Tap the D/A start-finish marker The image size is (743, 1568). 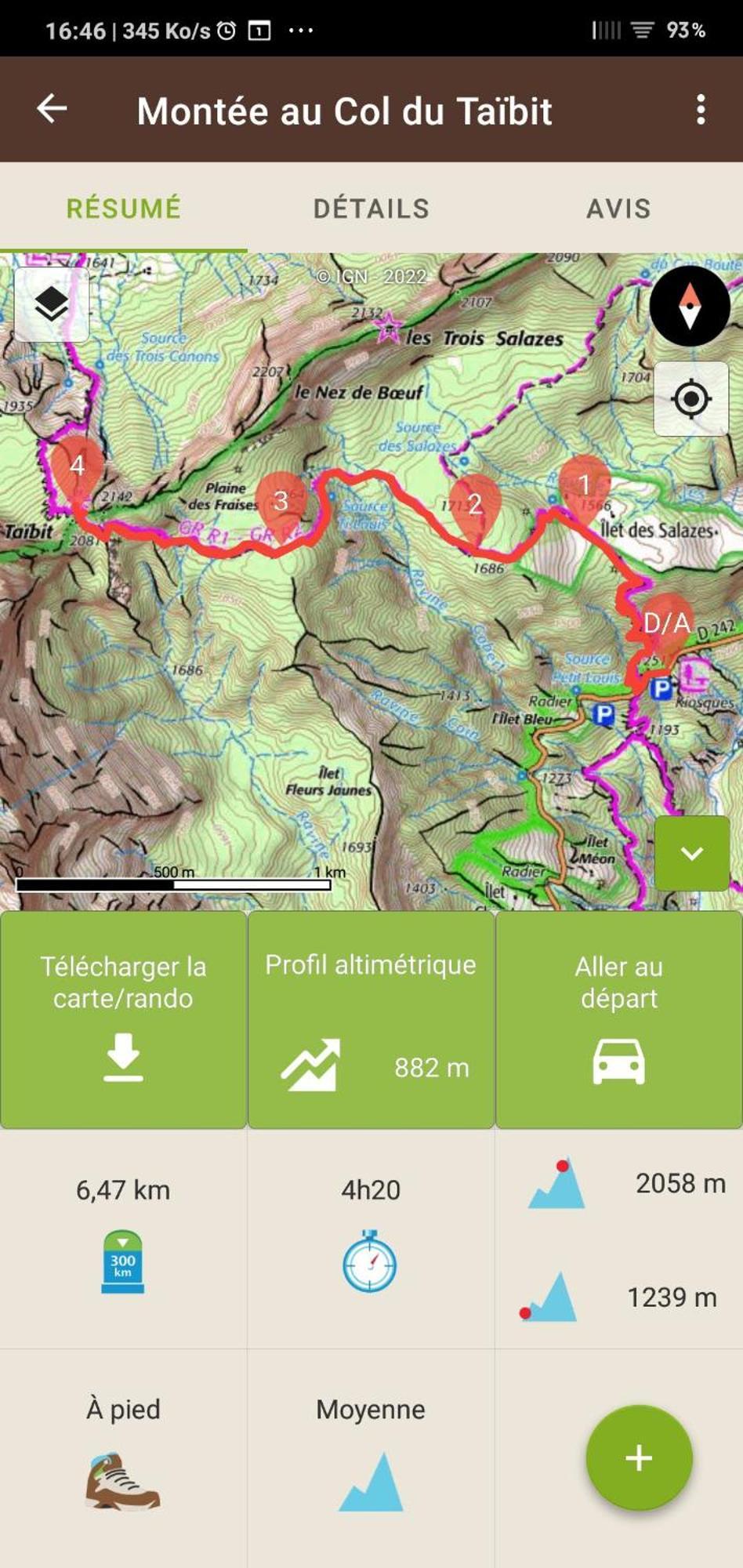pyautogui.click(x=665, y=623)
